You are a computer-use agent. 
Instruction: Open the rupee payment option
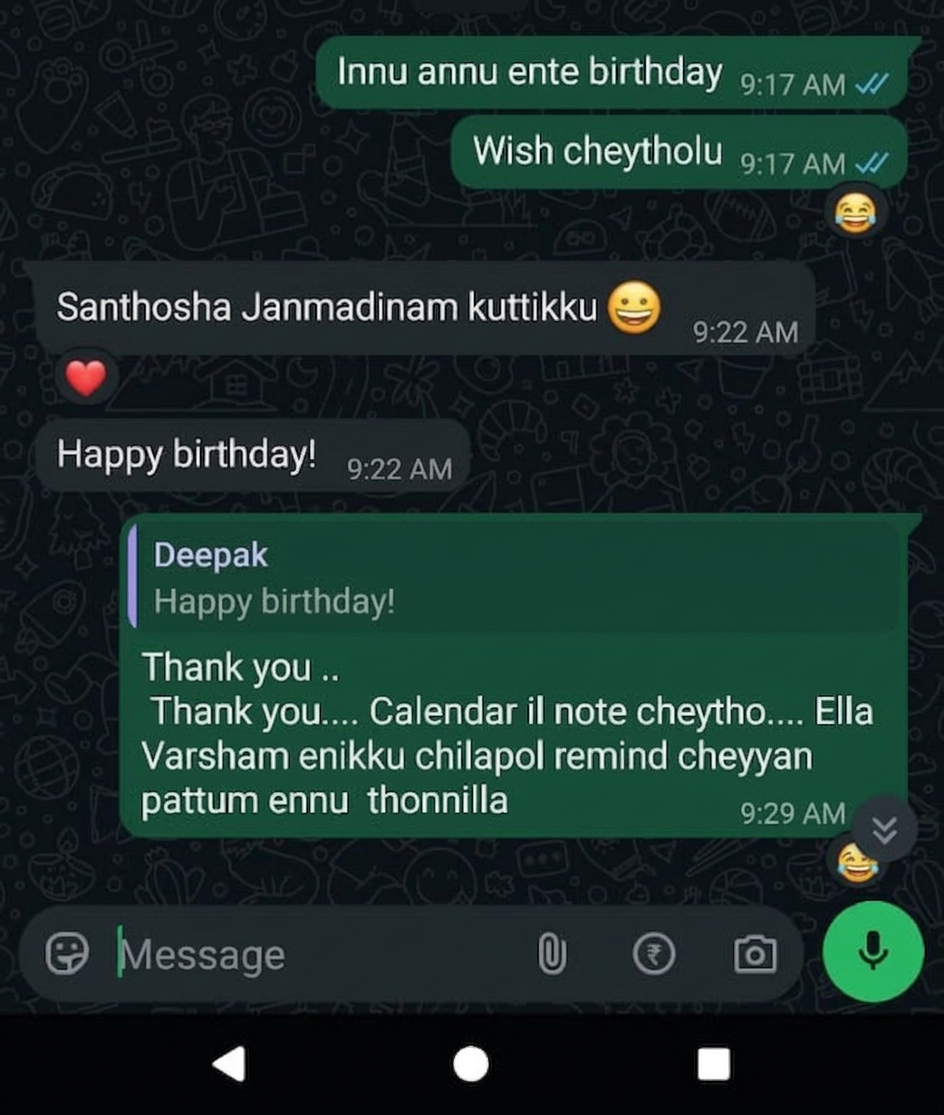pos(654,954)
